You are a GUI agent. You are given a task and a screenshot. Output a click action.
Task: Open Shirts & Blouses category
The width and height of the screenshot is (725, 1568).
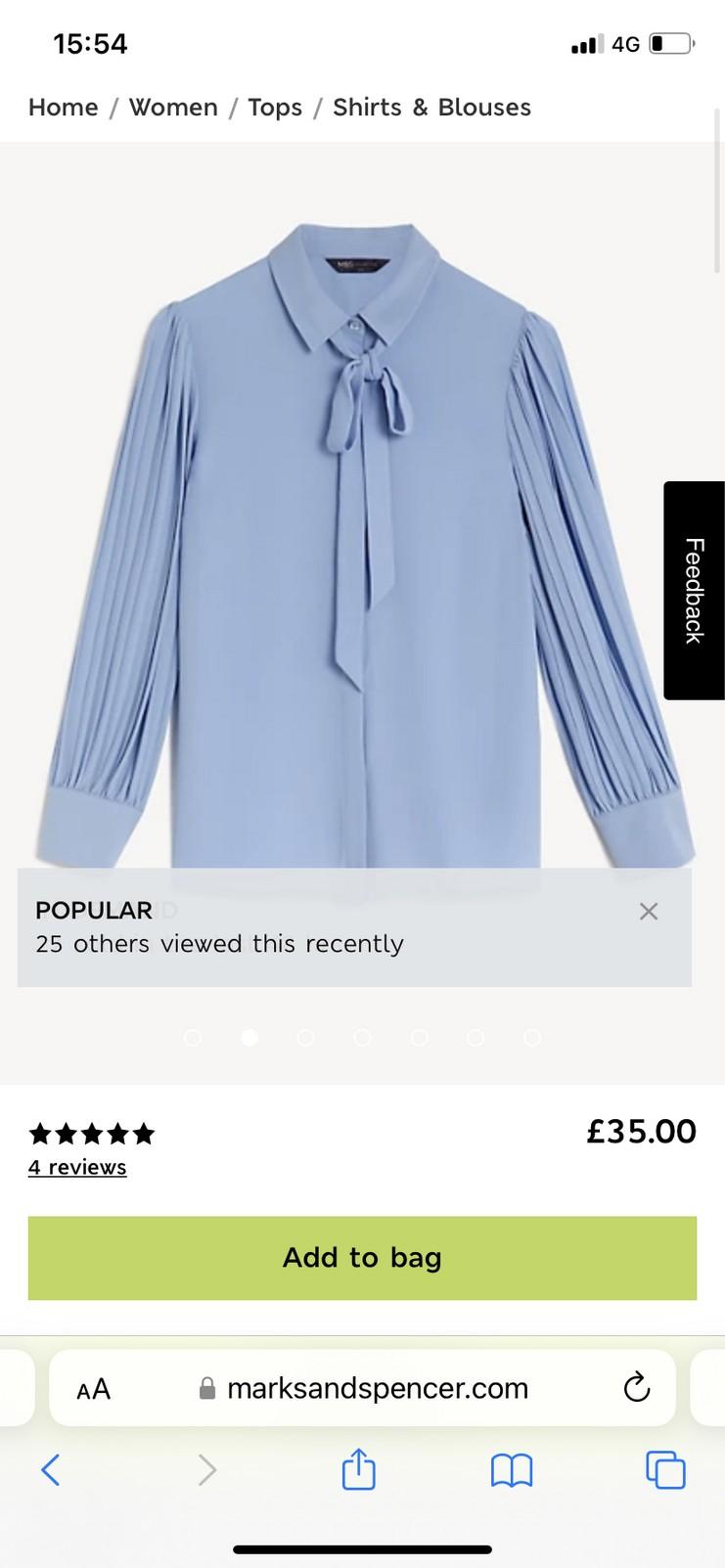click(x=431, y=108)
